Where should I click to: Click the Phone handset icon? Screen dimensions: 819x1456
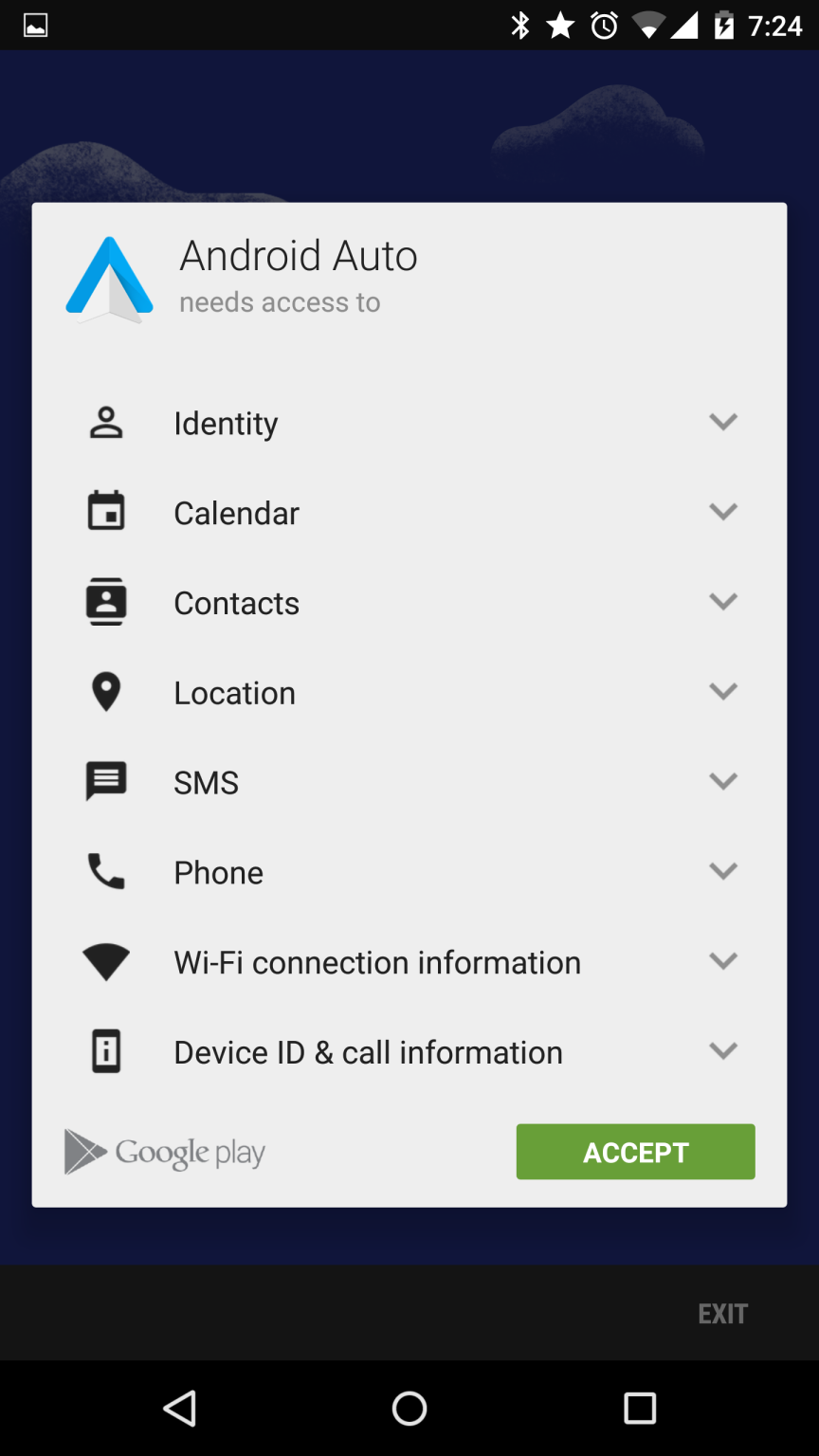[x=106, y=872]
